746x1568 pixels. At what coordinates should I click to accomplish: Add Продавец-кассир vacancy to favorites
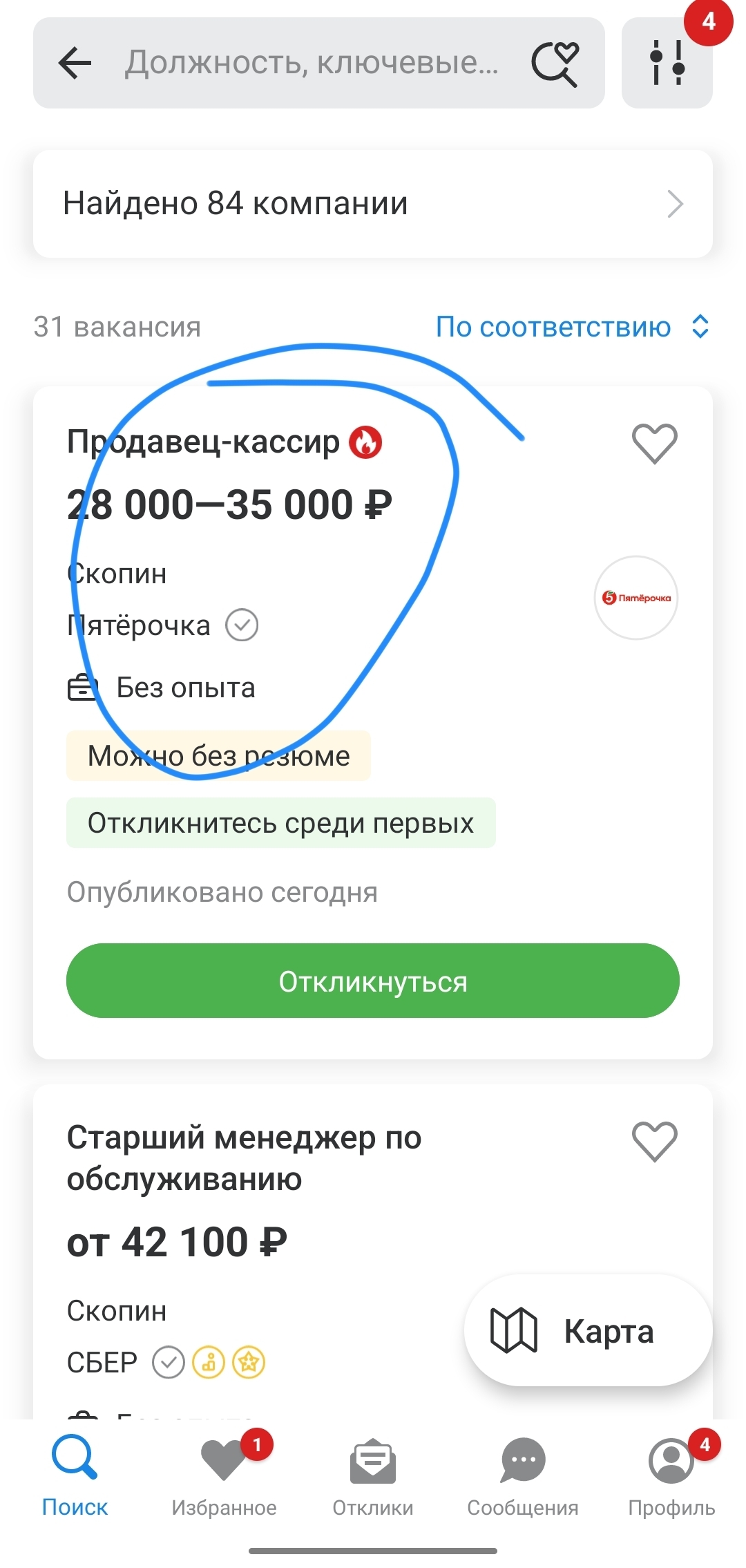(654, 443)
